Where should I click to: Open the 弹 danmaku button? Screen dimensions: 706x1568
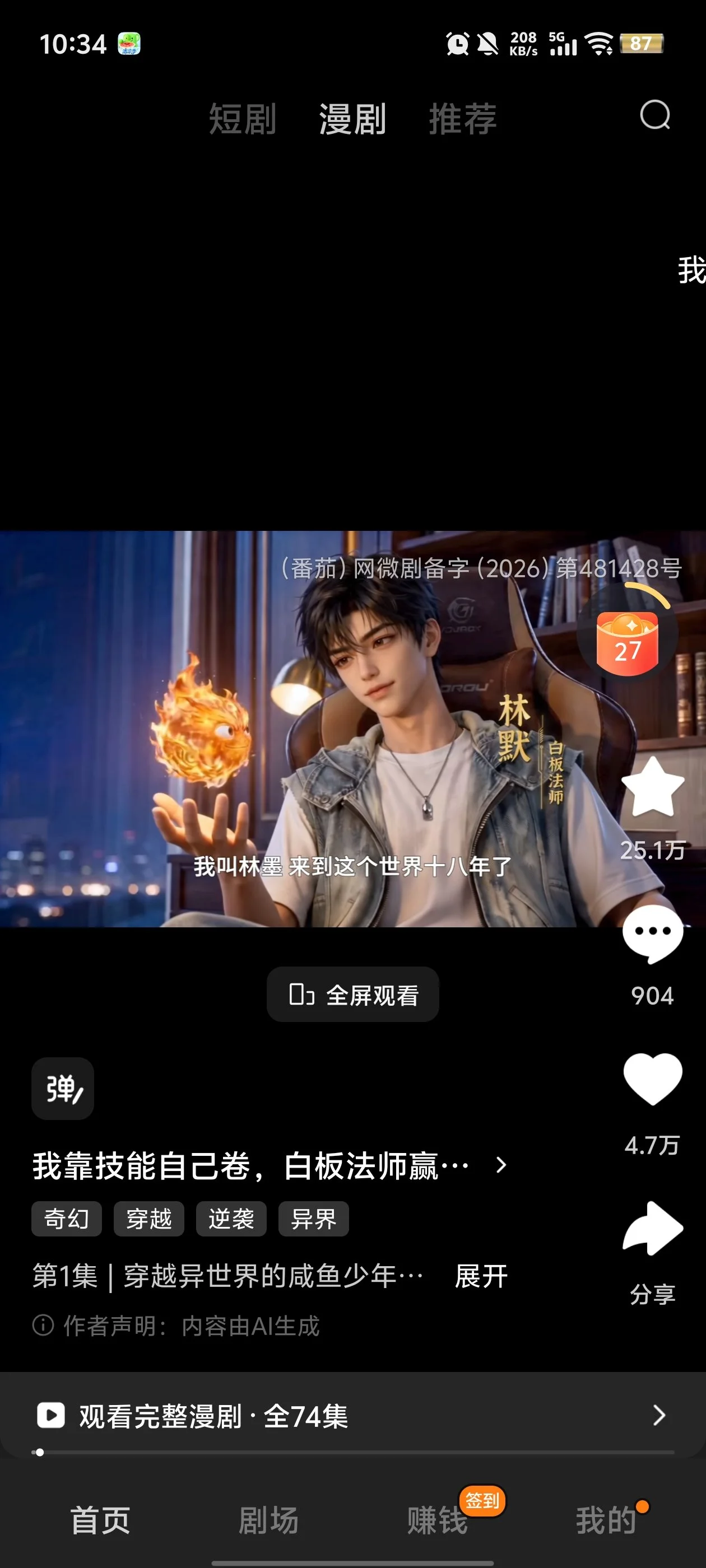pyautogui.click(x=63, y=1088)
